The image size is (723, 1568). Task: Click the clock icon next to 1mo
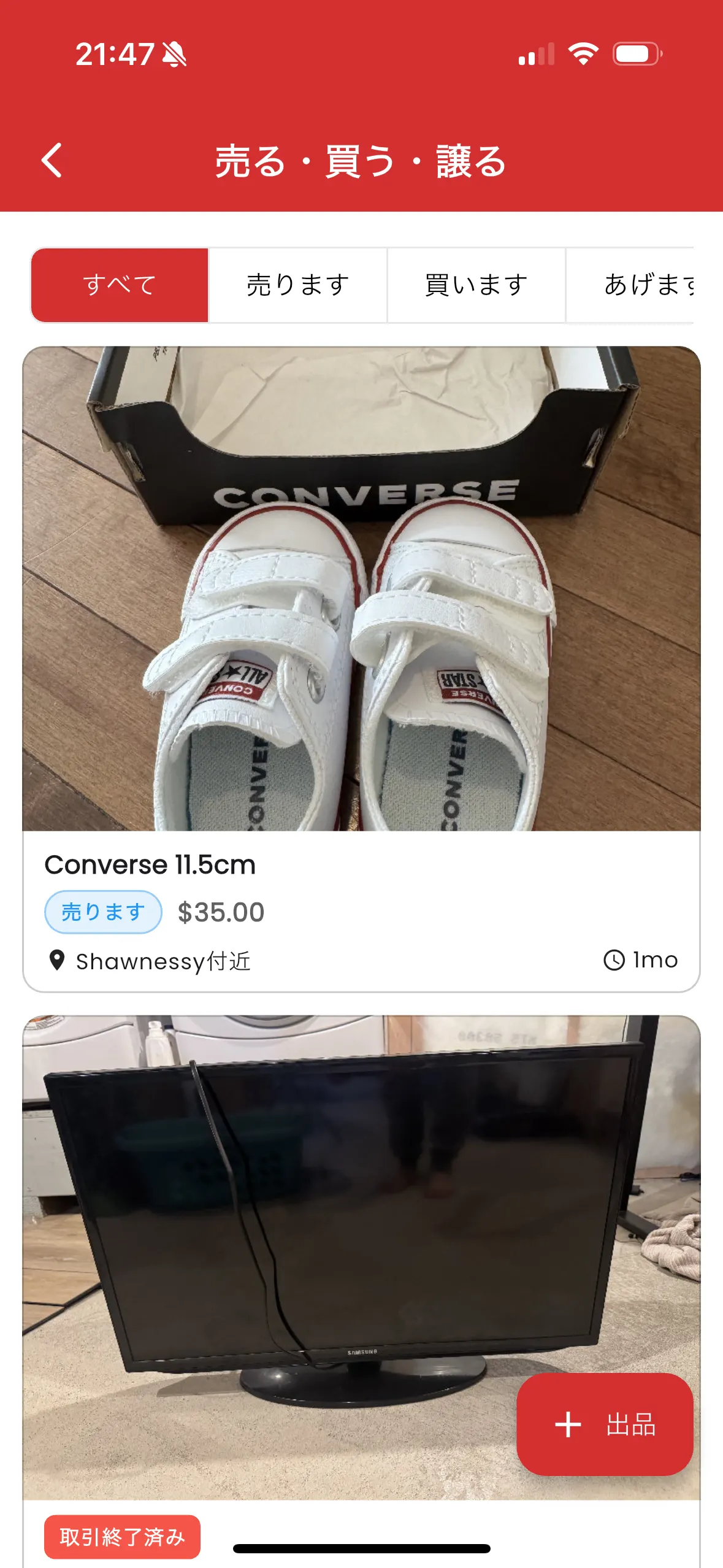click(615, 959)
